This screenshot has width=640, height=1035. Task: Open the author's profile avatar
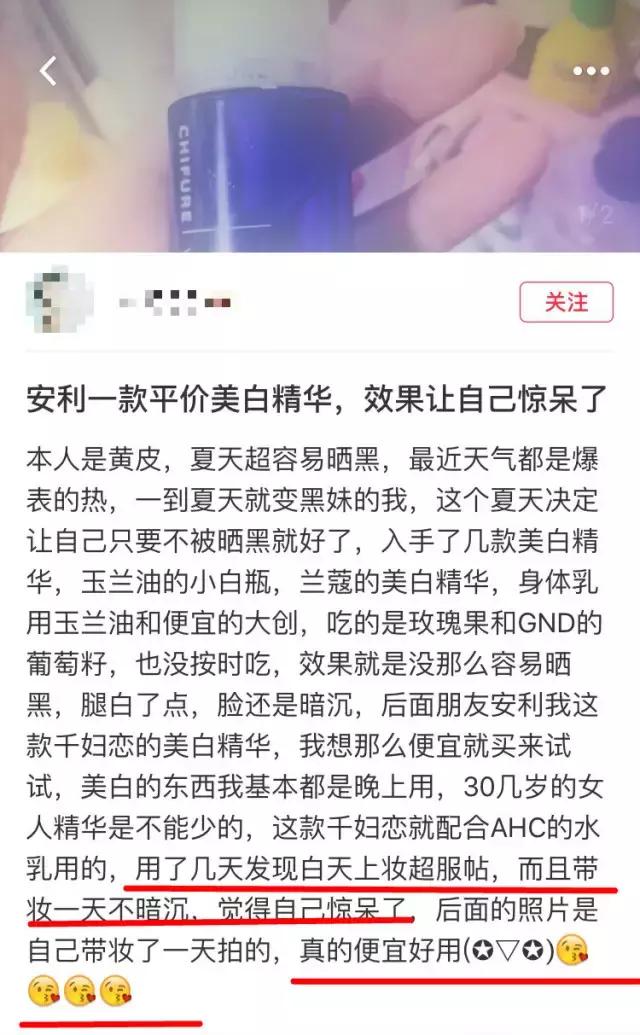(60, 301)
